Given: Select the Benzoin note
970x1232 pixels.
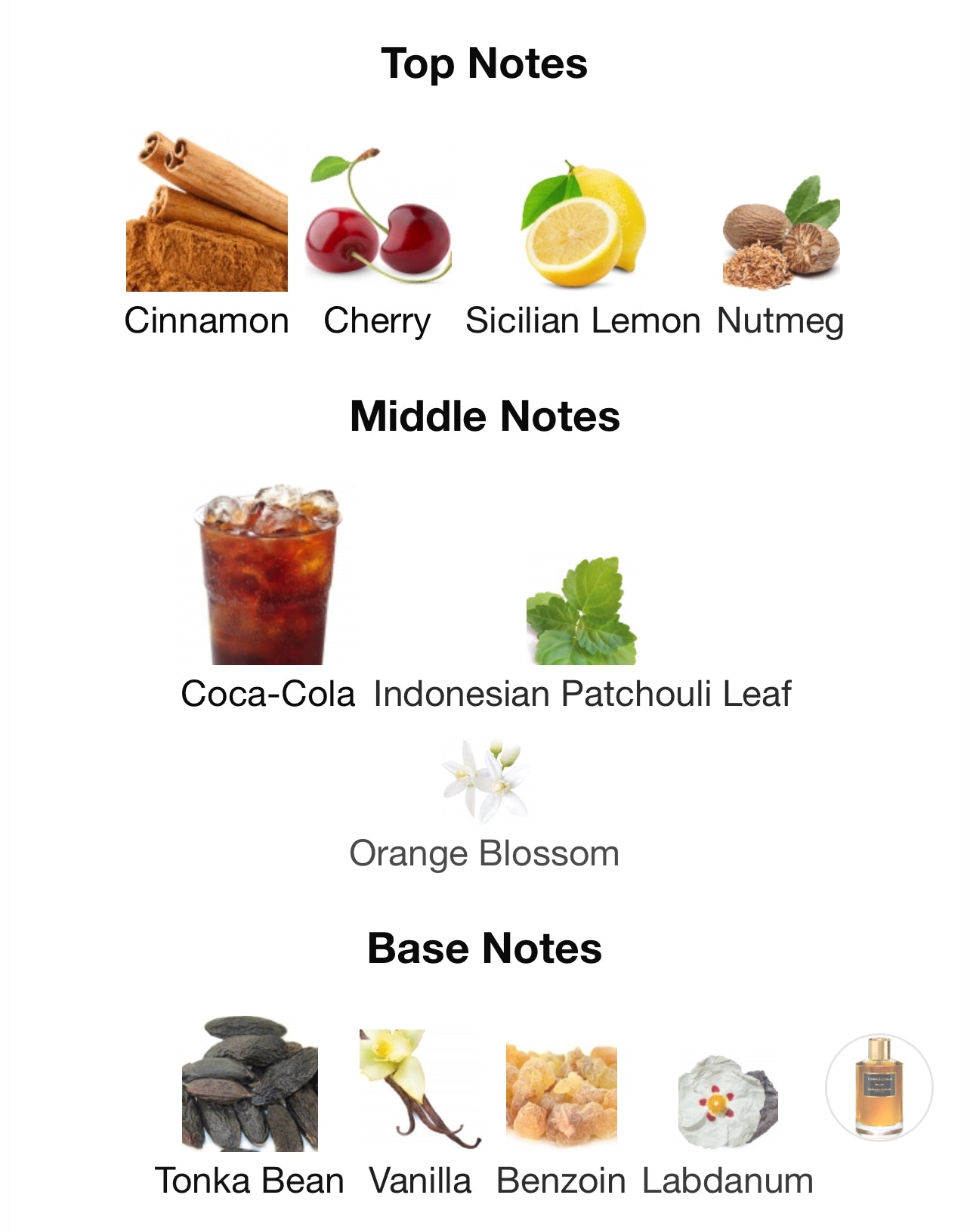Looking at the screenshot, I should (x=561, y=1093).
